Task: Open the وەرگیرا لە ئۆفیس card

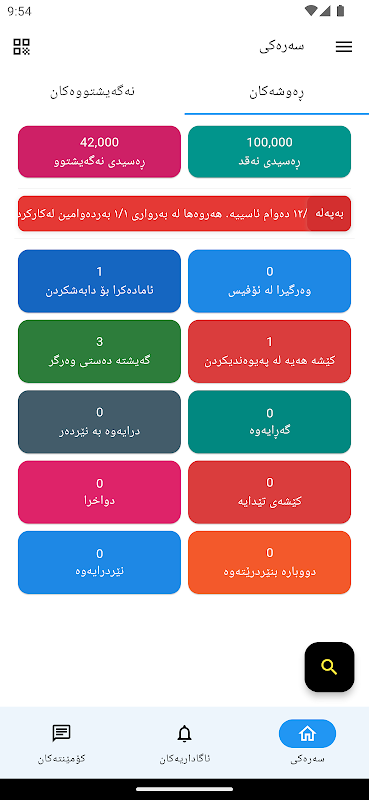Action: pos(269,281)
